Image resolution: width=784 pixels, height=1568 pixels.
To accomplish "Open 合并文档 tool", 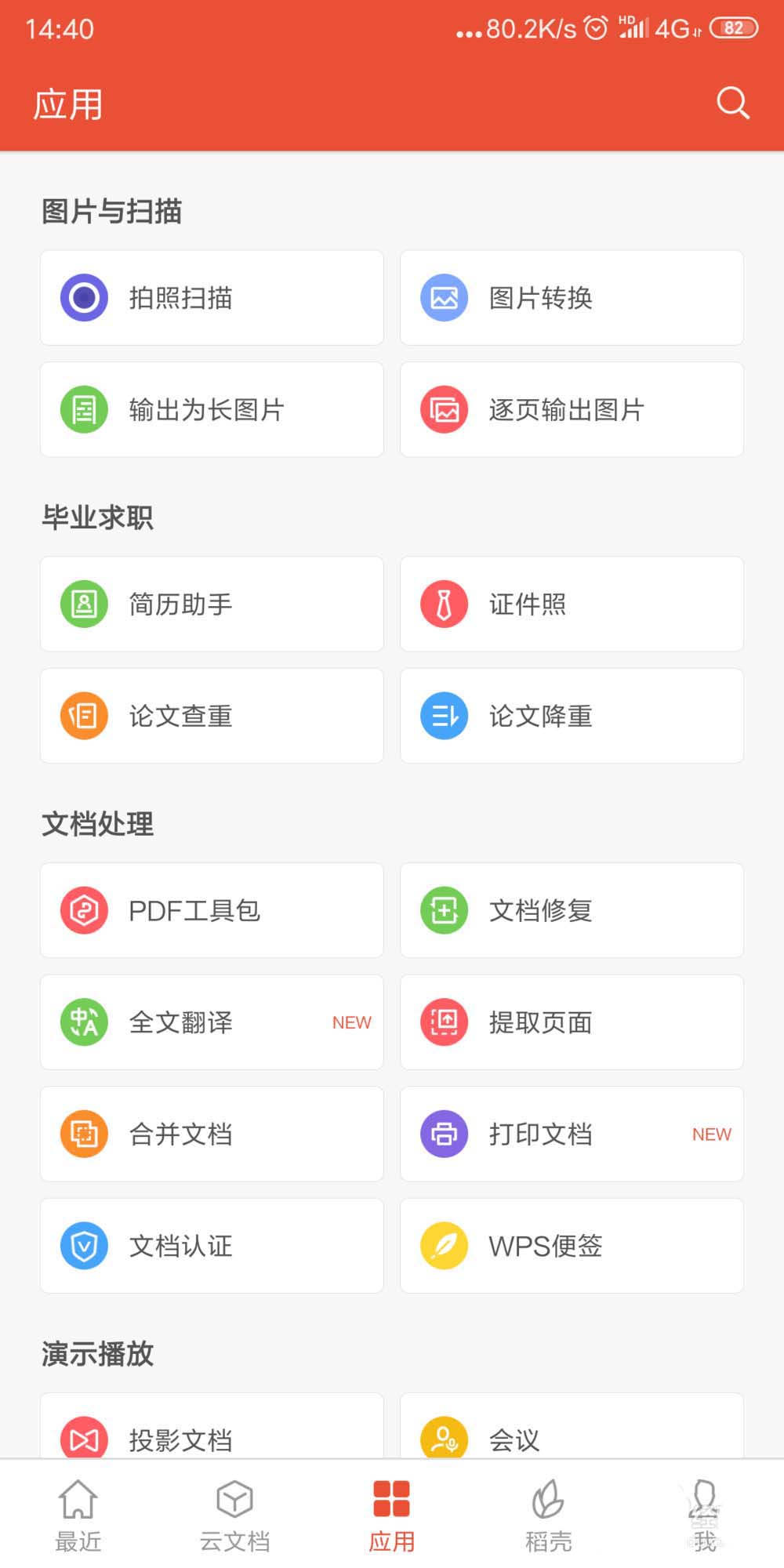I will [212, 1134].
